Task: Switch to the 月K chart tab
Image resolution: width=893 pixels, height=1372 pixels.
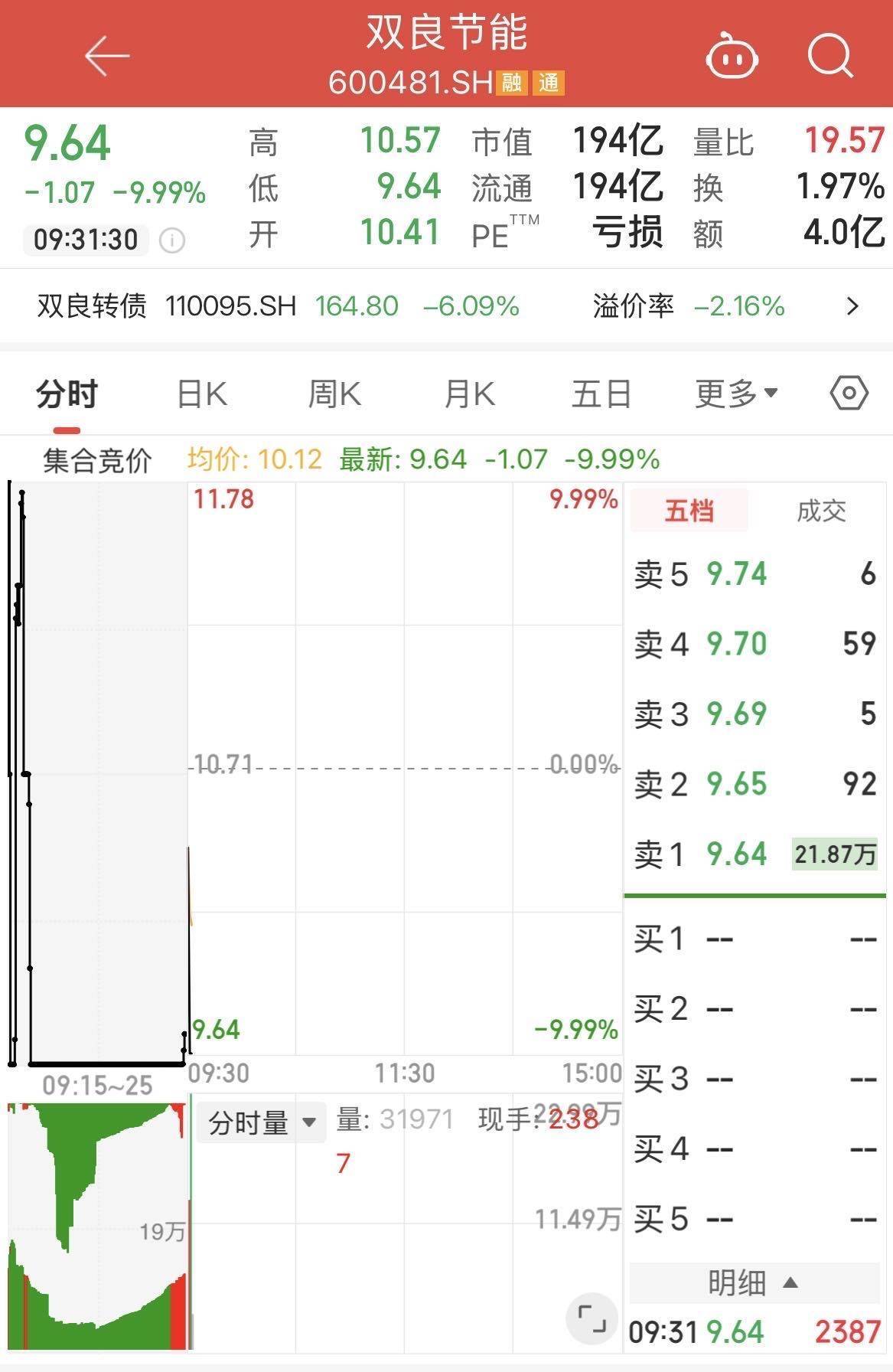Action: (469, 395)
